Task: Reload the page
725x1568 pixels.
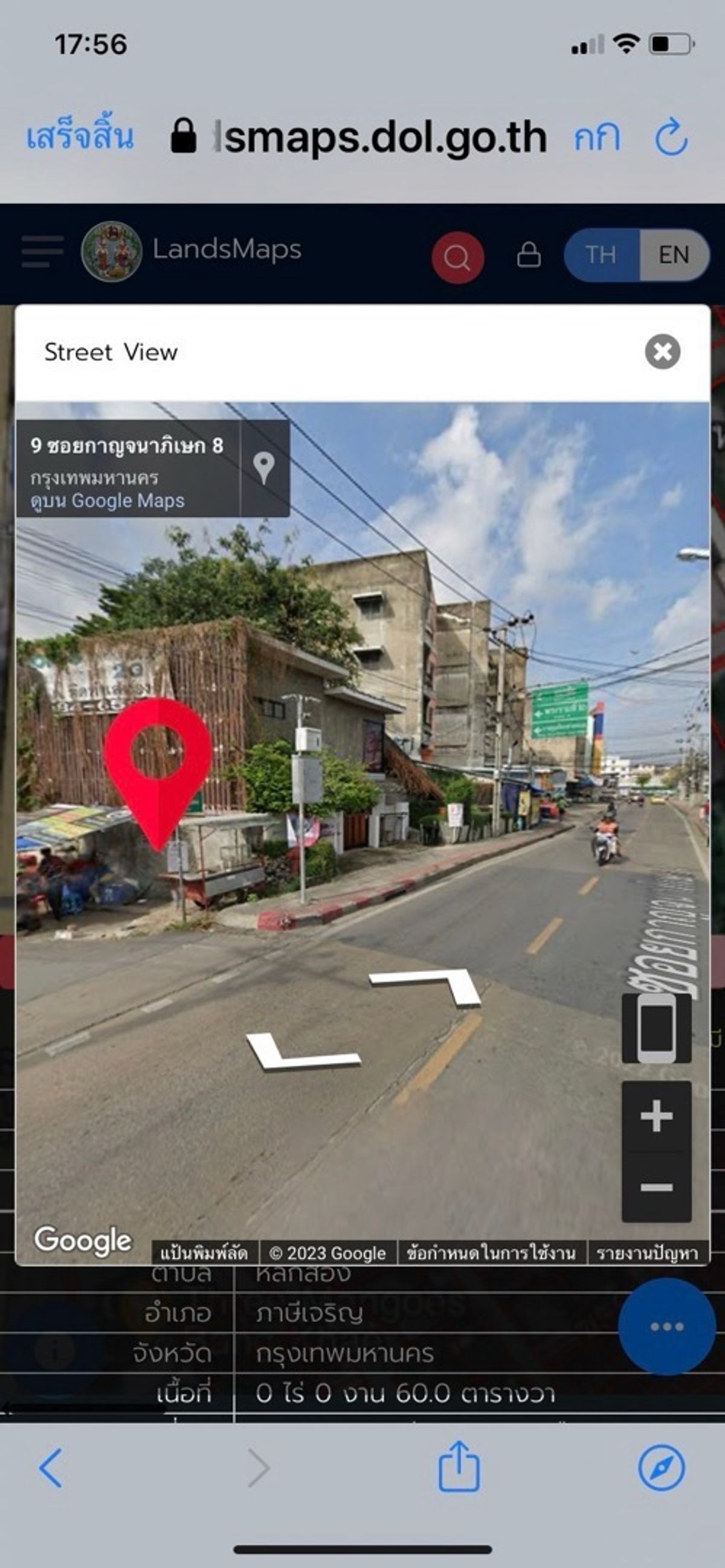Action: (x=671, y=137)
